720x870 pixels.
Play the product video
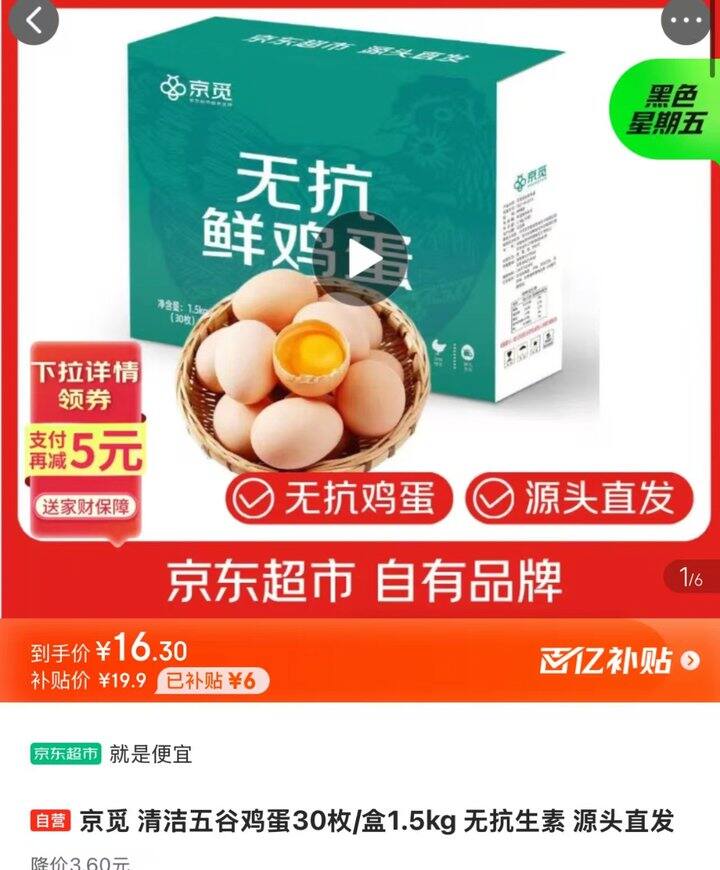tap(363, 259)
